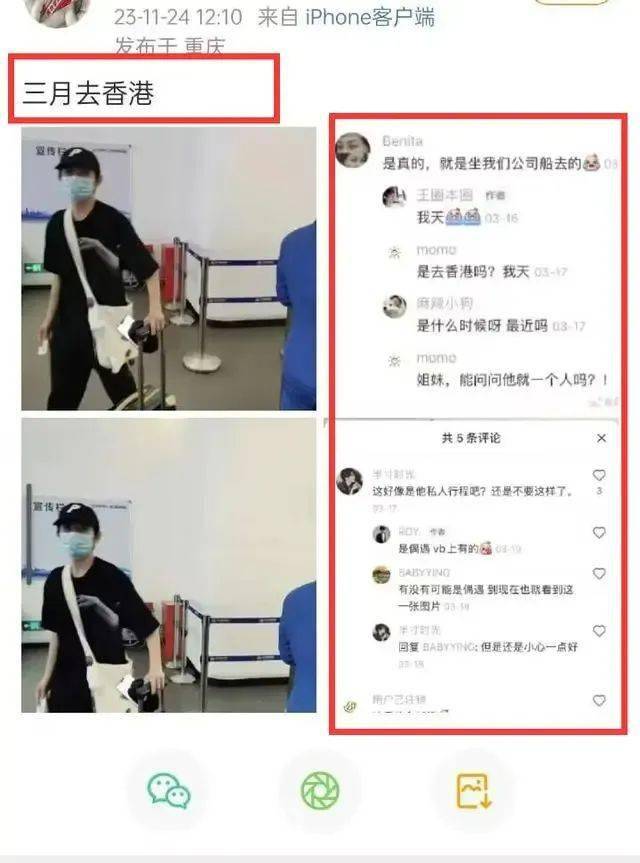Open the top airport photo
Viewport: 640px width, 863px height.
click(x=168, y=268)
